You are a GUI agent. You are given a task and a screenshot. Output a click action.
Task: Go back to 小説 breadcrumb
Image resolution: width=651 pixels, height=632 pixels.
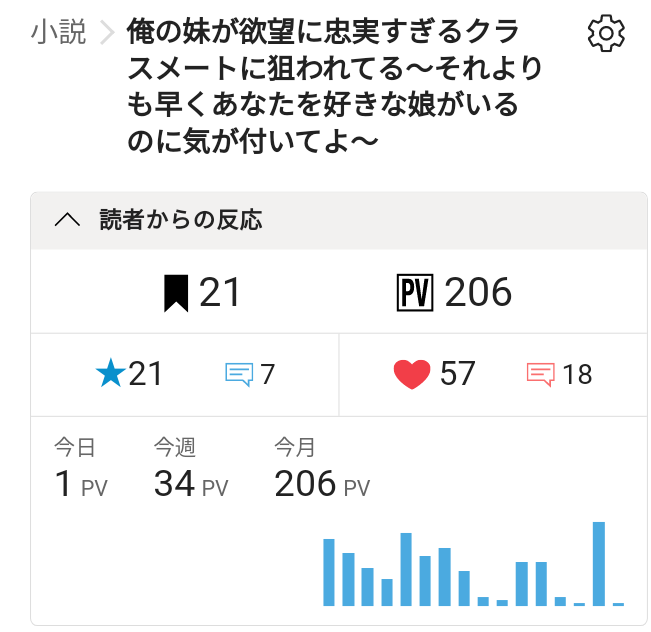(x=56, y=34)
